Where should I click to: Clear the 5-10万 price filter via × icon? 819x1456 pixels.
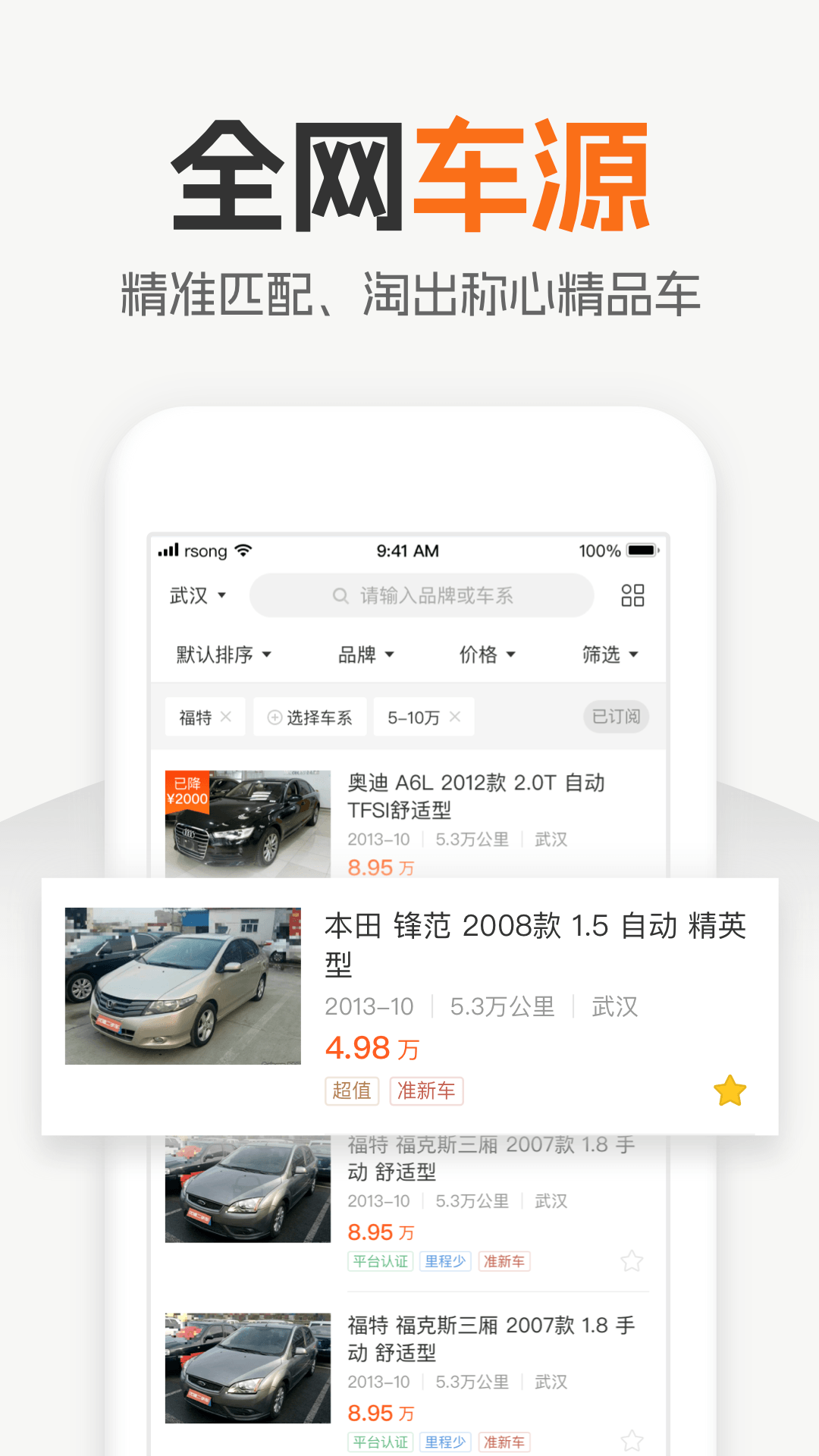click(454, 716)
